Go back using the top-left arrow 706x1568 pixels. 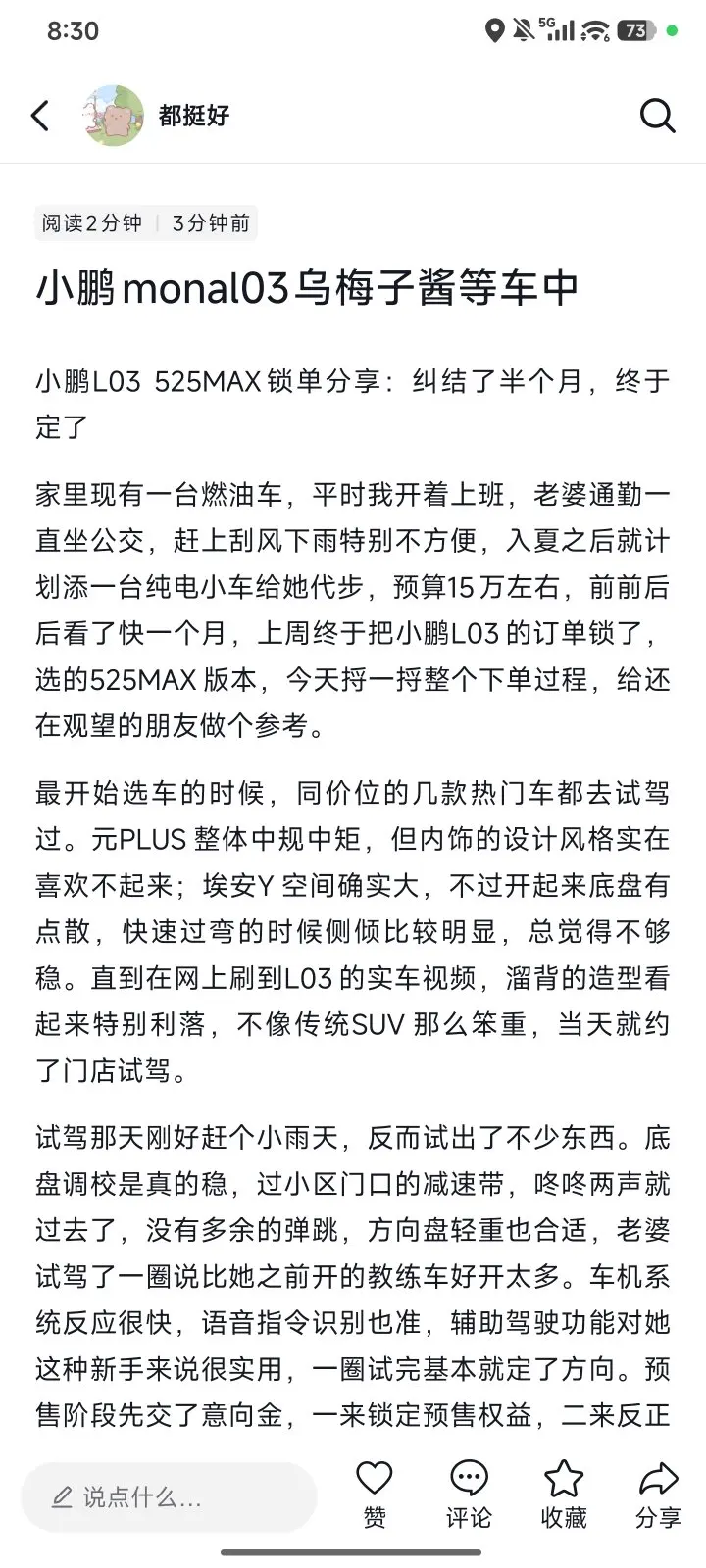tap(40, 116)
